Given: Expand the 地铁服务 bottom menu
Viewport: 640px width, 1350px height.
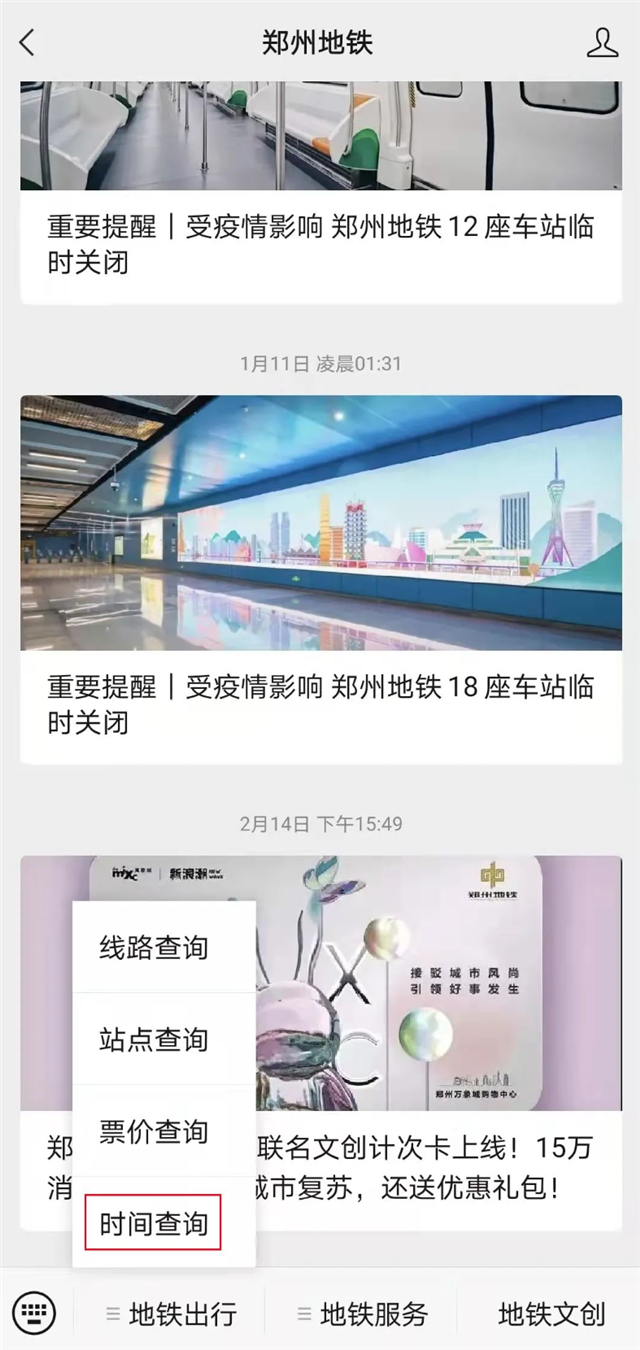Looking at the screenshot, I should coord(362,1313).
